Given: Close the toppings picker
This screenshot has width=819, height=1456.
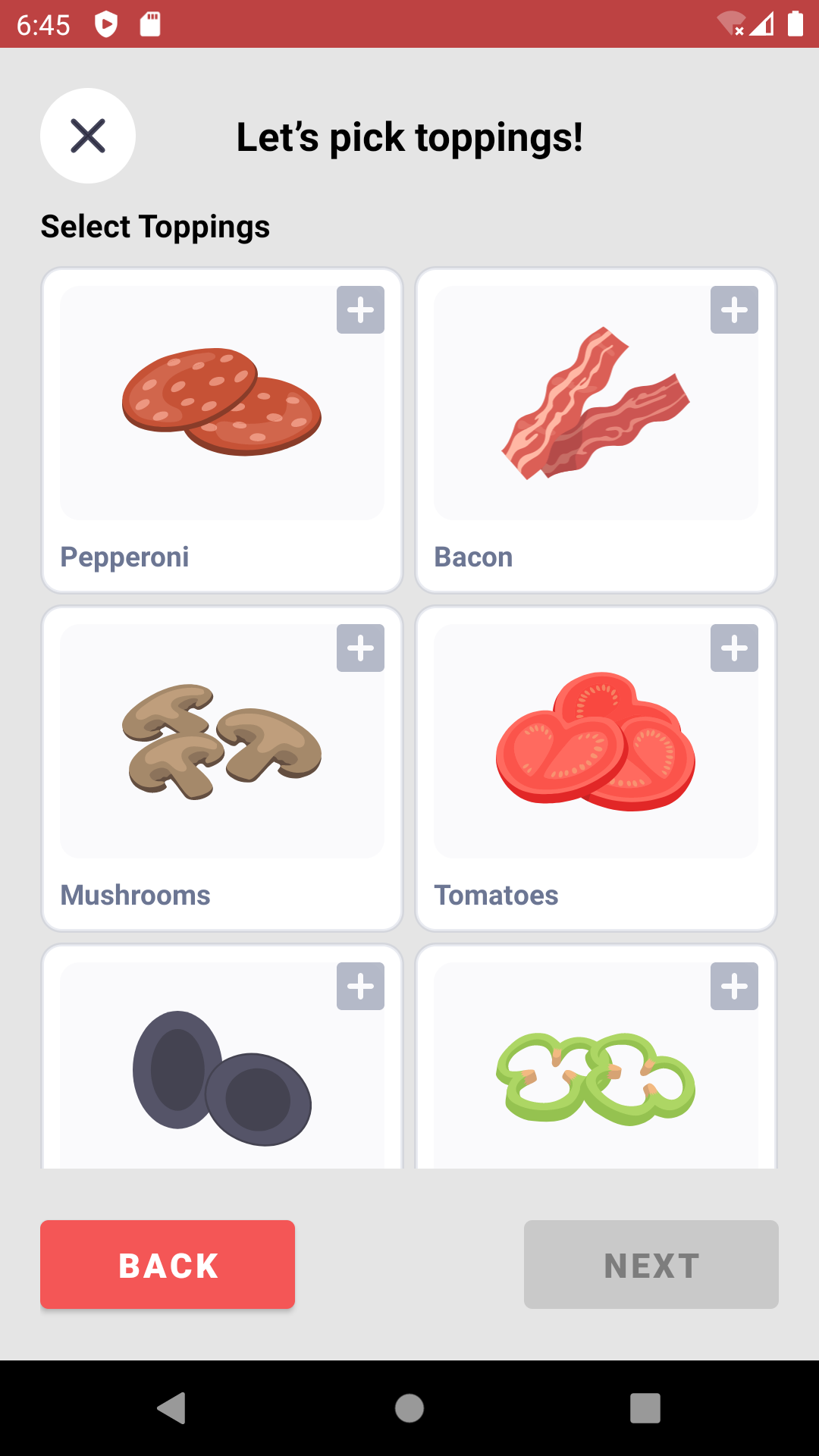Looking at the screenshot, I should [88, 136].
